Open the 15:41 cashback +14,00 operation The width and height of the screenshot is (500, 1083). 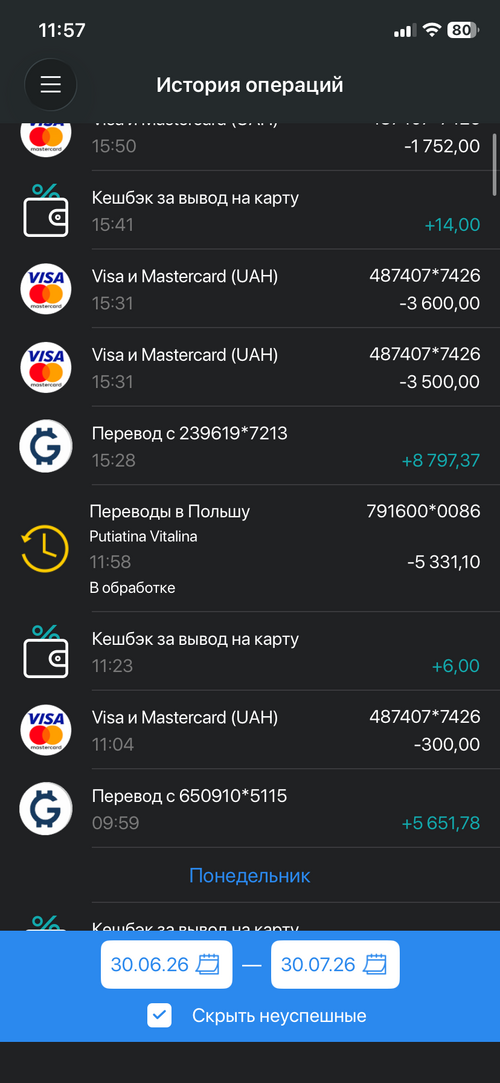coord(250,210)
